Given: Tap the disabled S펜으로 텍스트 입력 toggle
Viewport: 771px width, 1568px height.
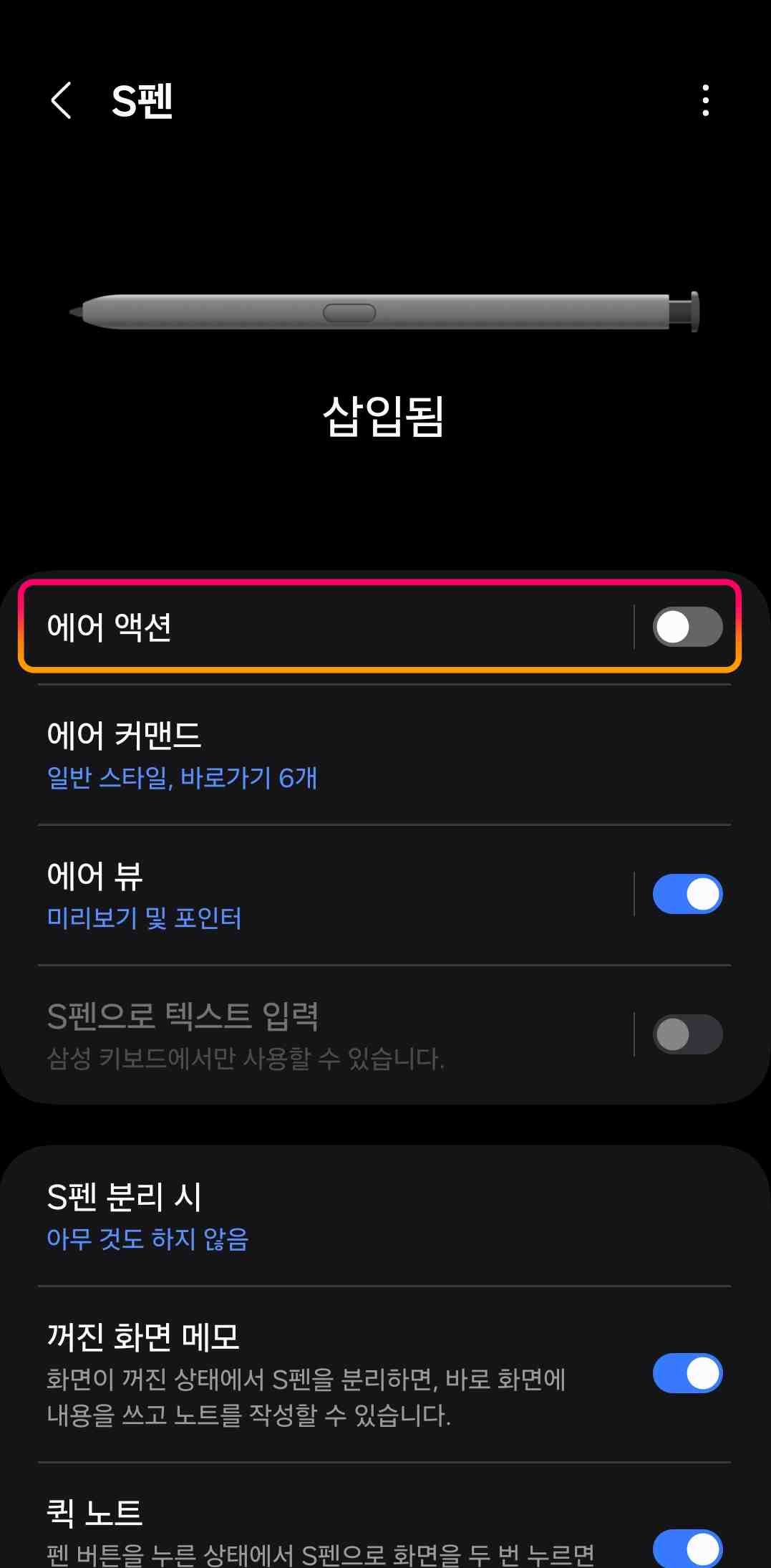Looking at the screenshot, I should tap(687, 1035).
